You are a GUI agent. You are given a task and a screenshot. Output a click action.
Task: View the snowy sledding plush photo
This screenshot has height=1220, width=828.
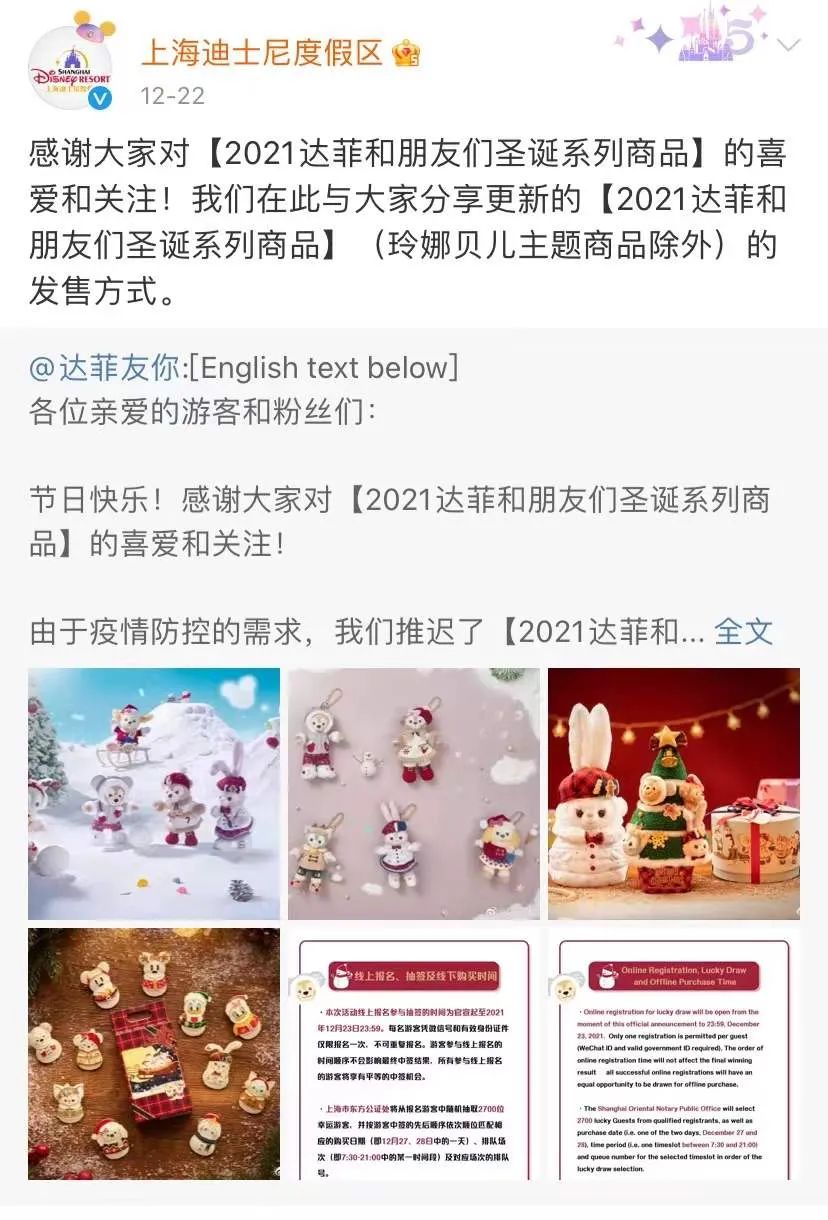(154, 794)
